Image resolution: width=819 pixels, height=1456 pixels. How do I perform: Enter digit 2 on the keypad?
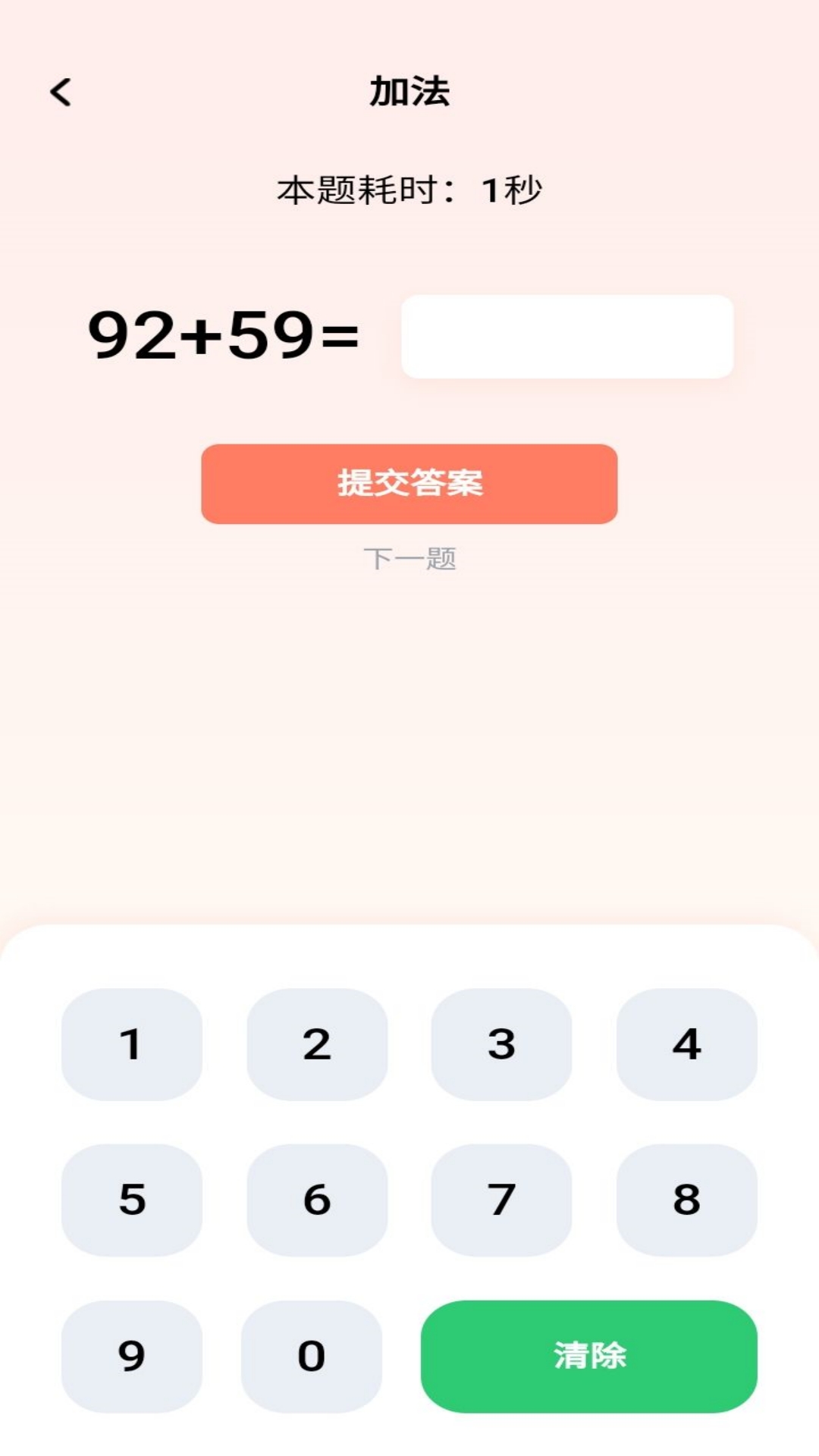point(317,1044)
